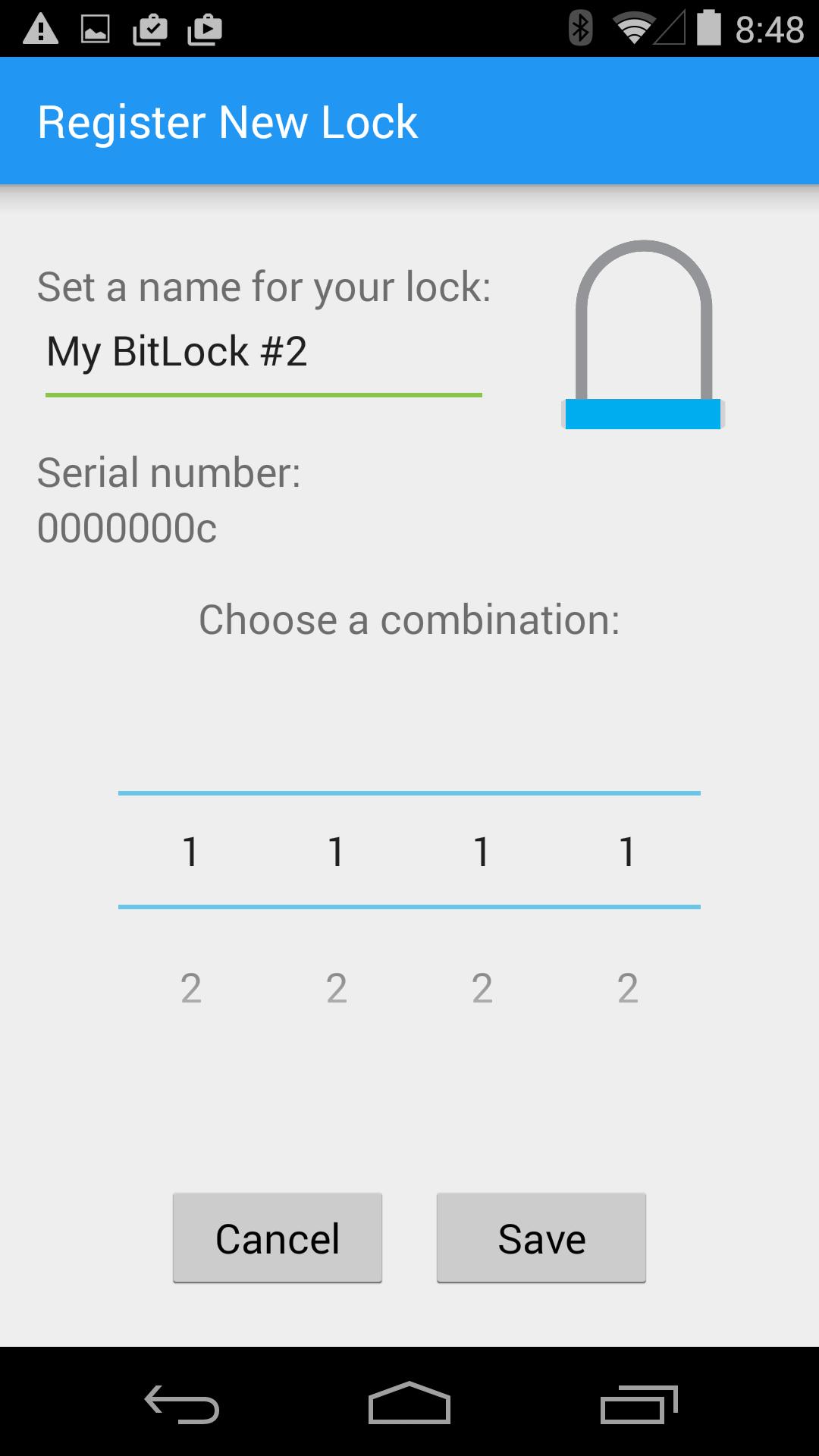Viewport: 819px width, 1456px height.
Task: Cancel the lock registration
Action: coord(277,1238)
